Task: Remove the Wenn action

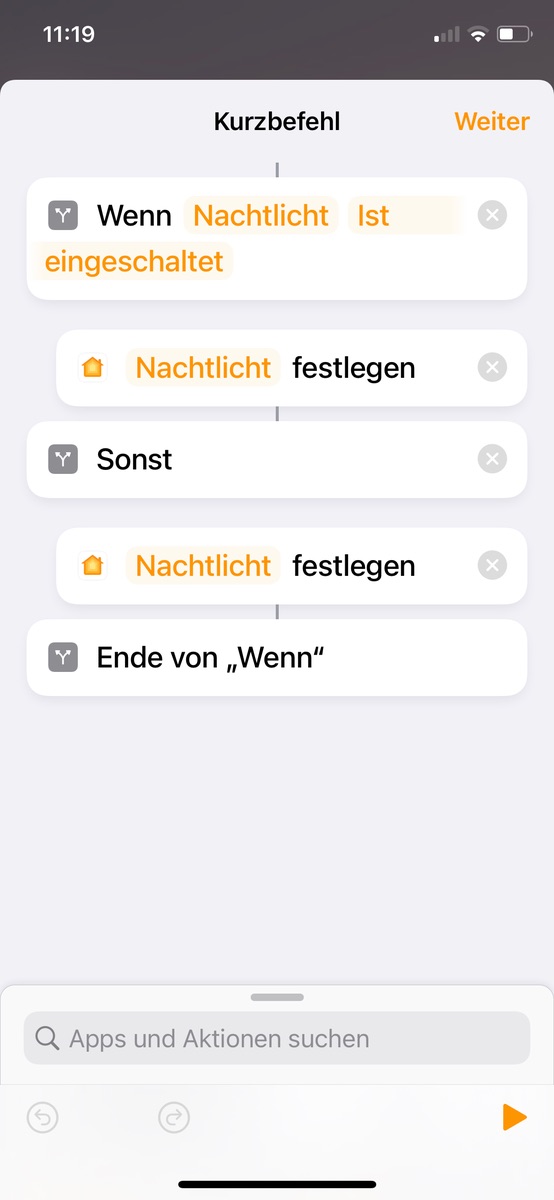Action: point(492,215)
